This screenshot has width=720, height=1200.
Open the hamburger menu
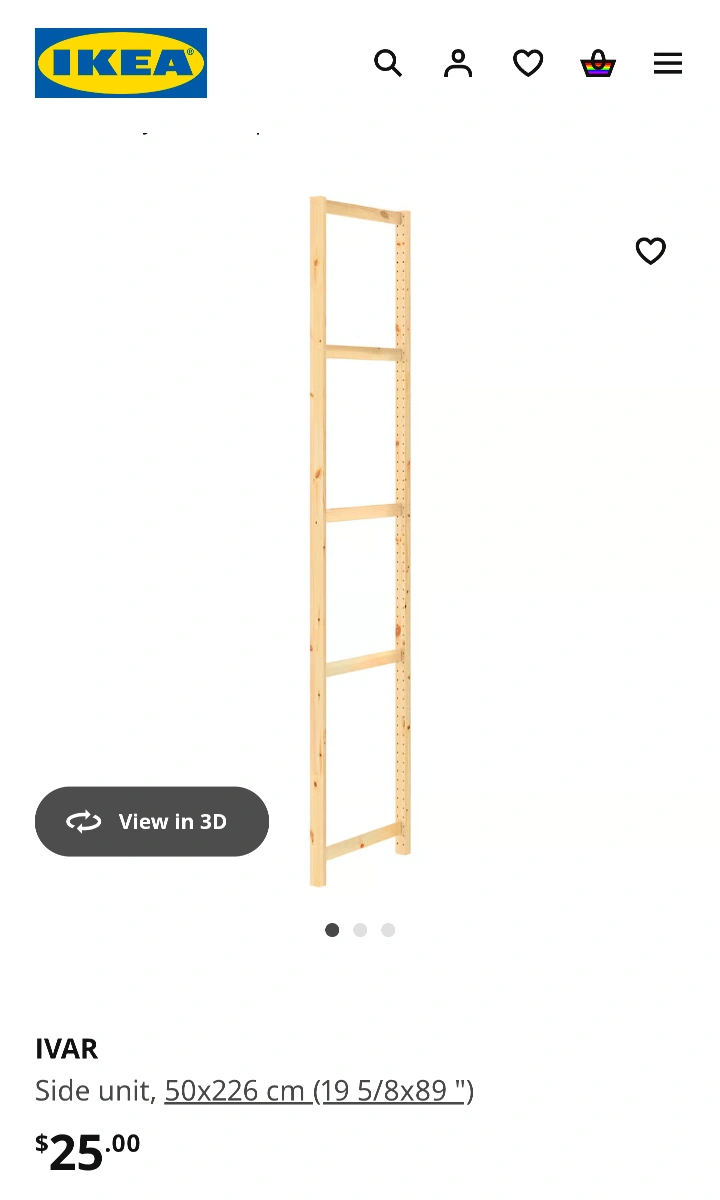click(x=668, y=64)
